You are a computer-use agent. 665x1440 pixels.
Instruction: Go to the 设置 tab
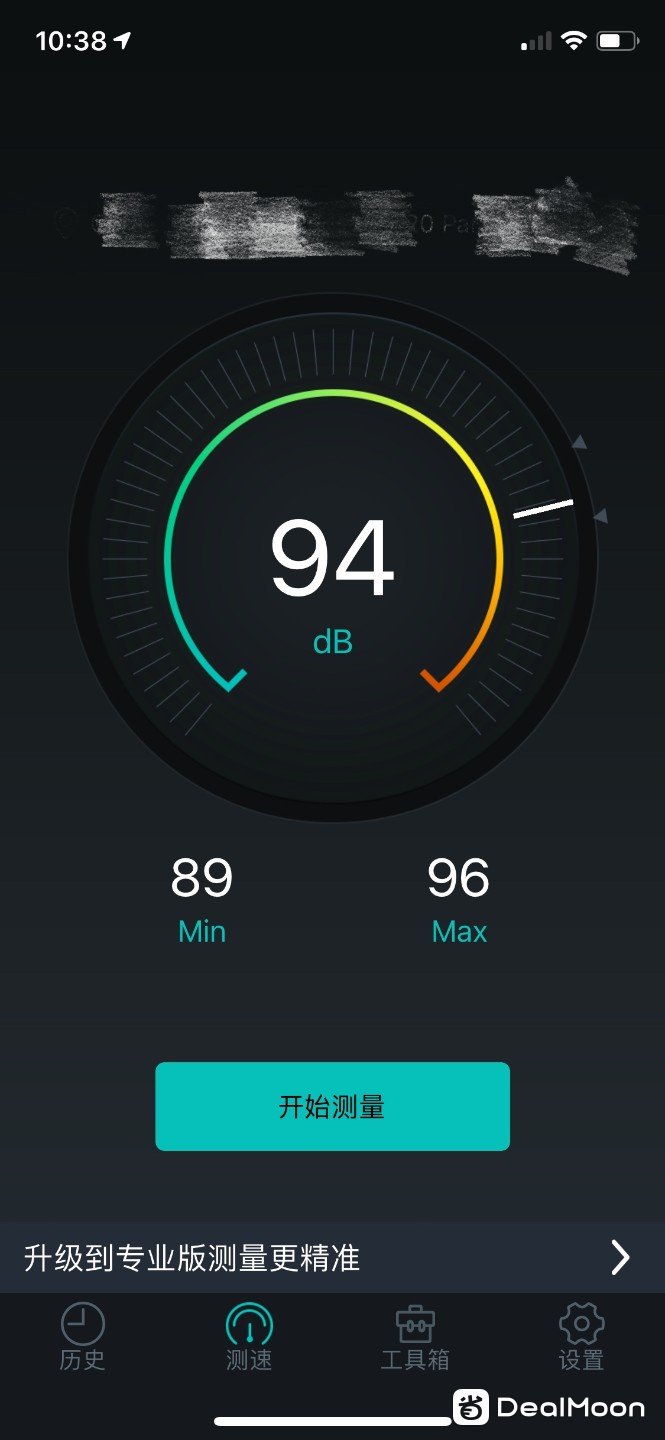(x=581, y=1336)
